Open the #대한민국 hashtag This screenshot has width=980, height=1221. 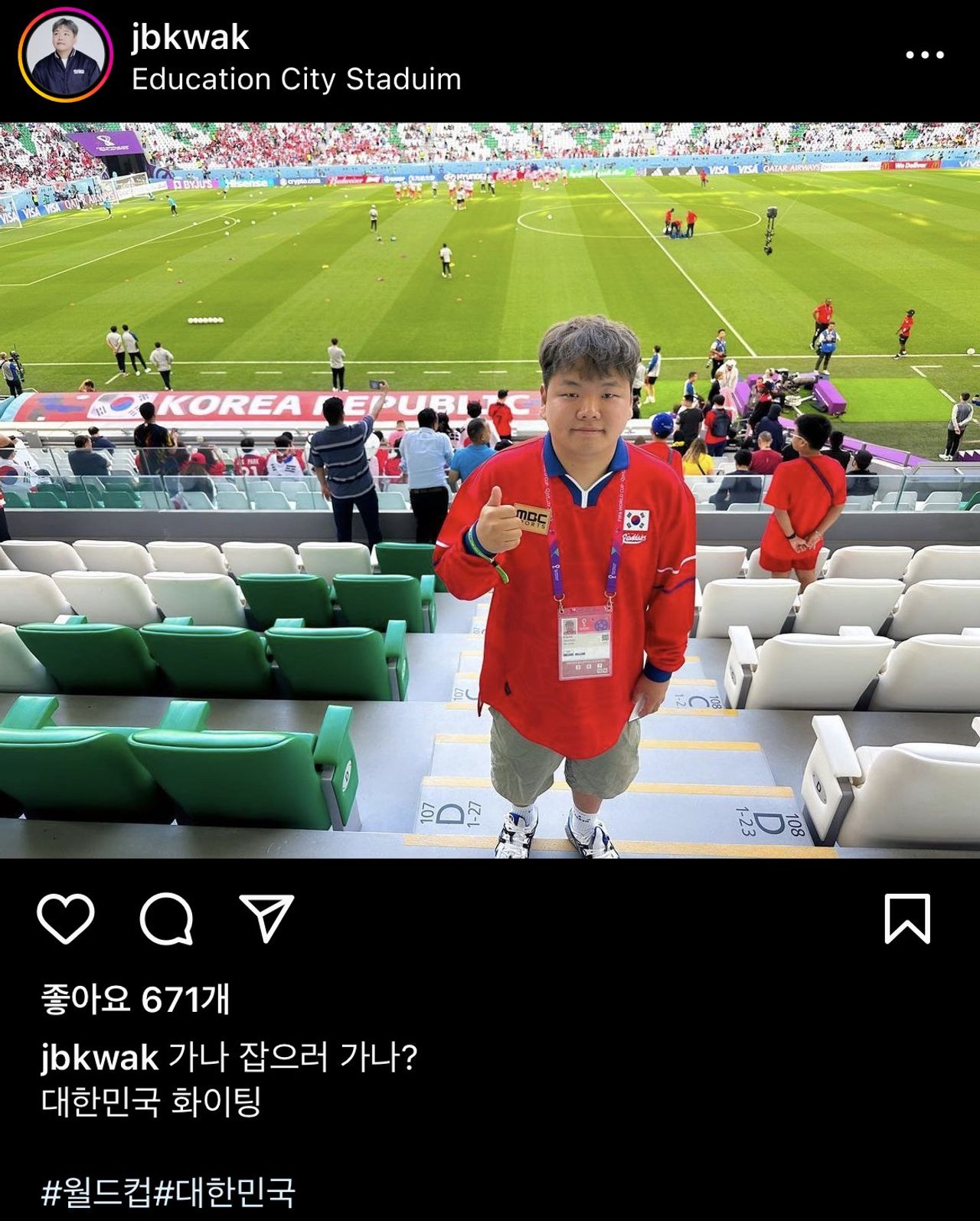(x=224, y=1192)
